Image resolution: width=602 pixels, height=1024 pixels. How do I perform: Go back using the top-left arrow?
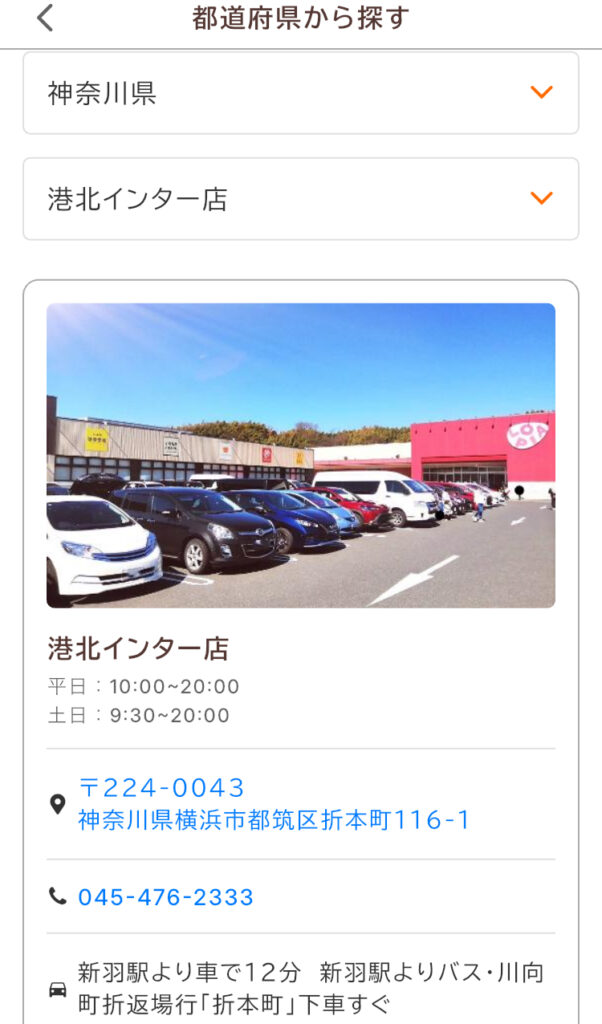click(44, 18)
